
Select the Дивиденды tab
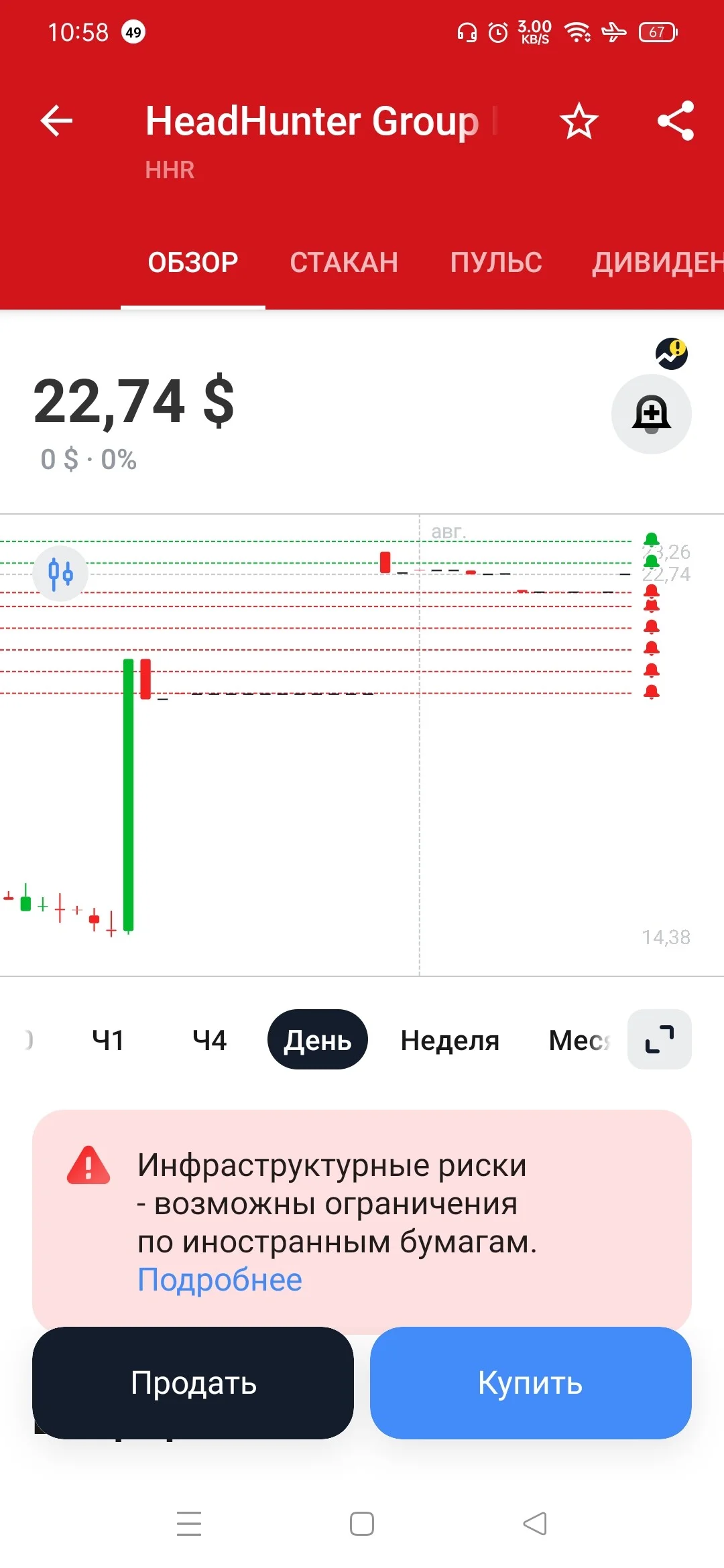(657, 262)
